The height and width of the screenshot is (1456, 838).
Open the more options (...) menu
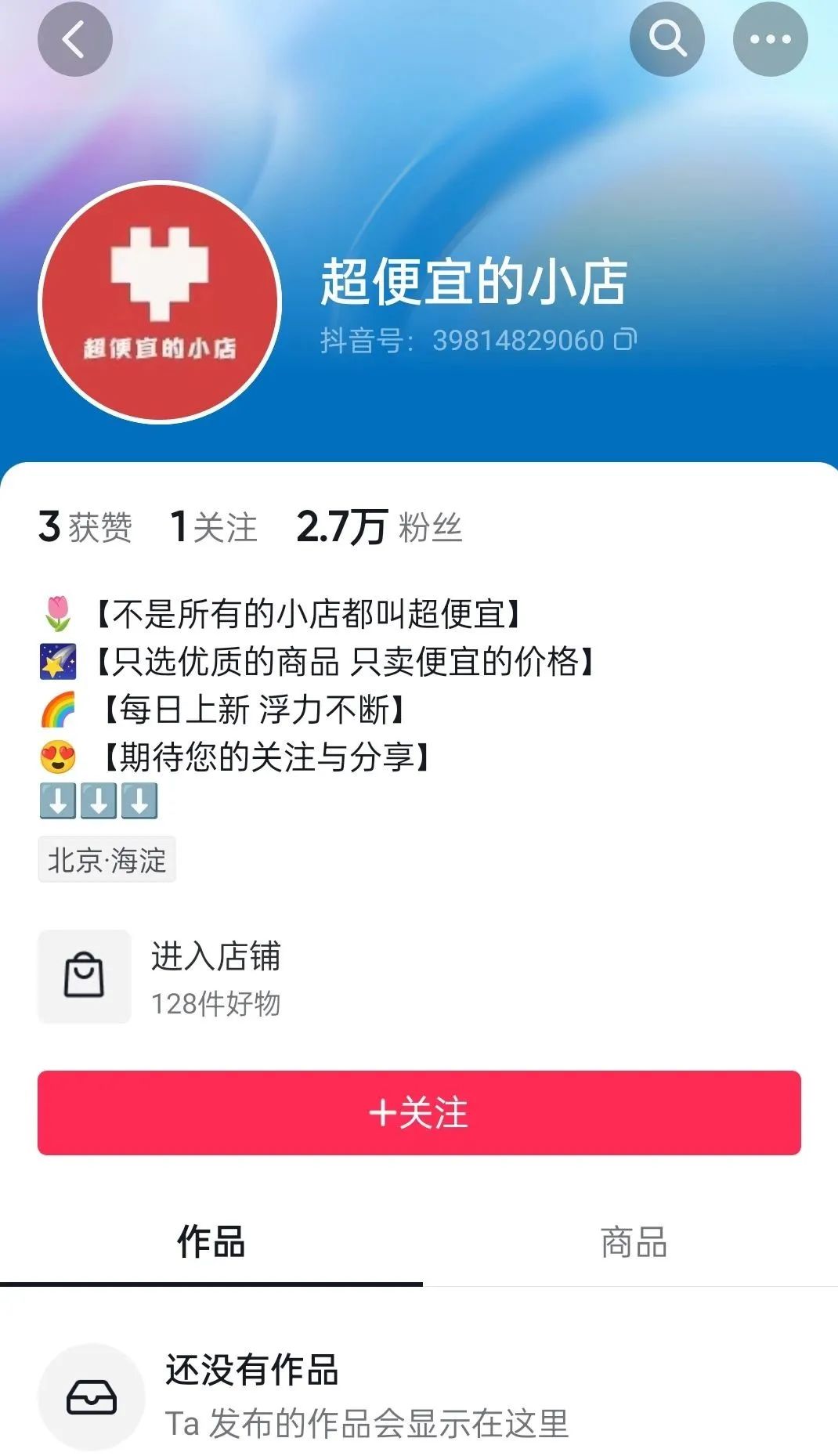tap(771, 38)
